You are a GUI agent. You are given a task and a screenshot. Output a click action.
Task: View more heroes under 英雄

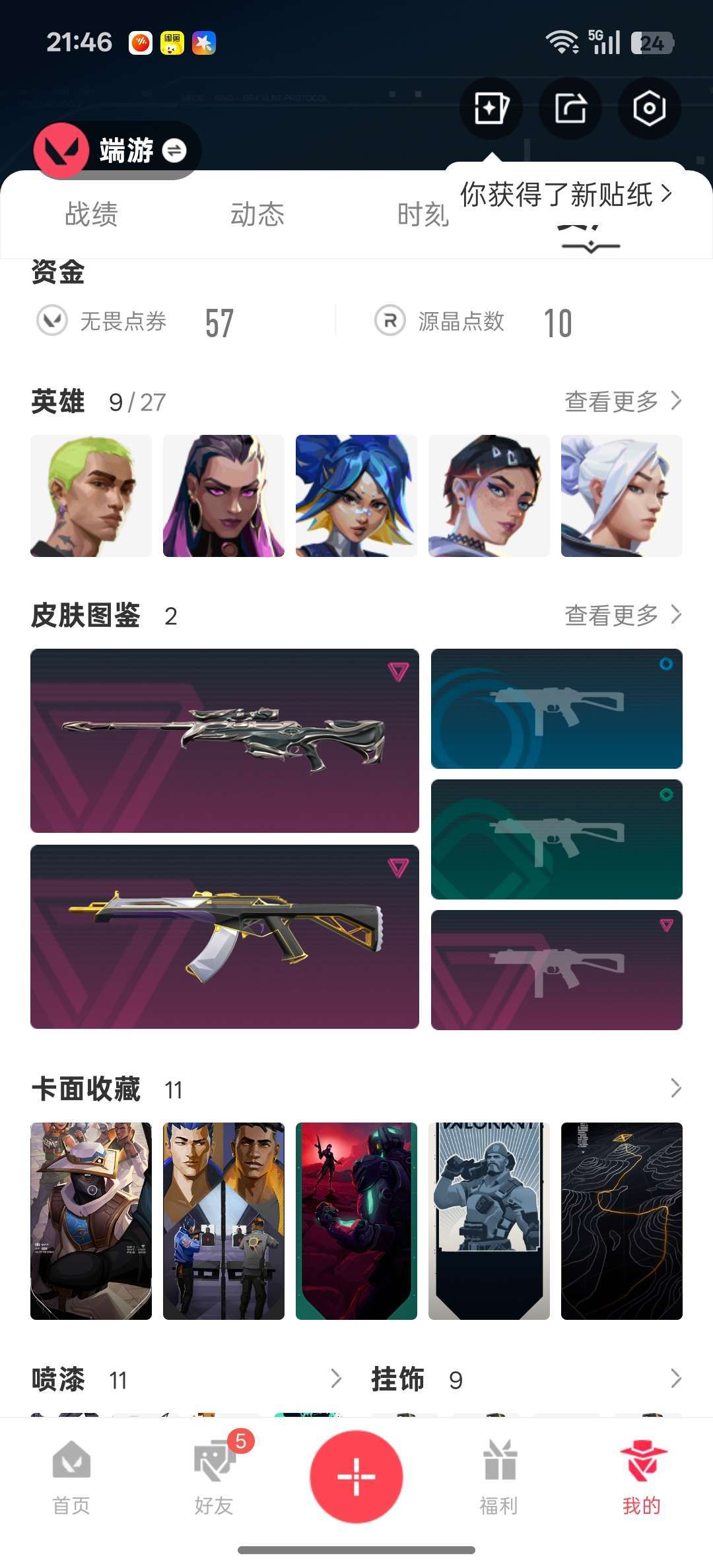pyautogui.click(x=623, y=401)
